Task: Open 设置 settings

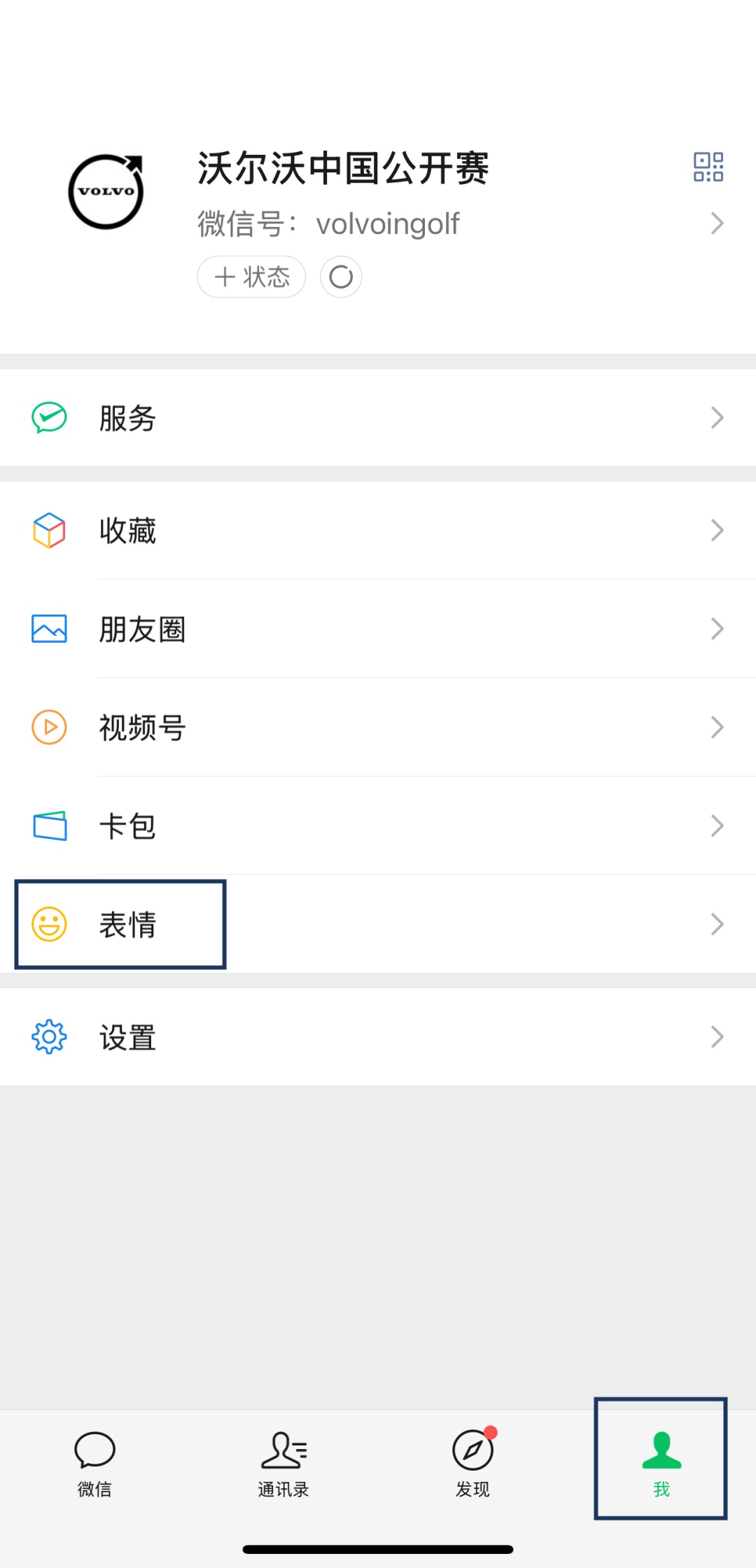Action: pos(378,1037)
